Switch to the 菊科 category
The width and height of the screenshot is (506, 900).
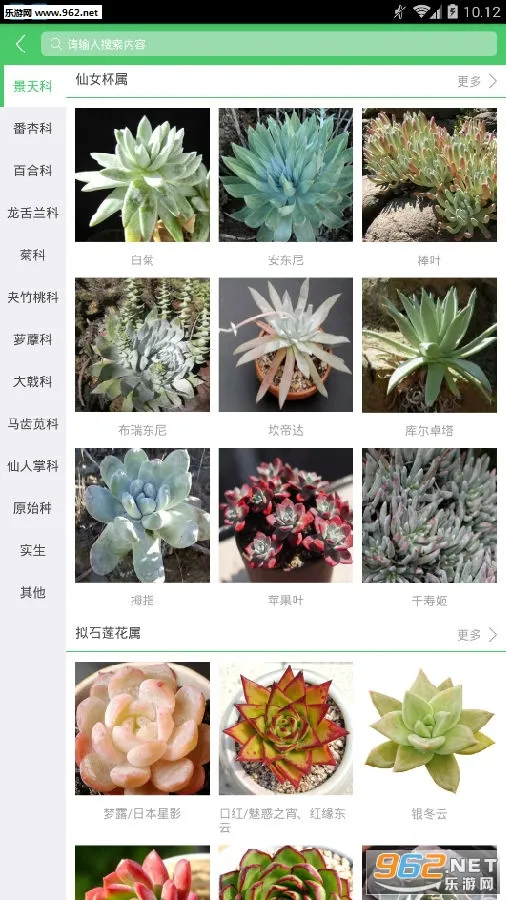tap(33, 255)
